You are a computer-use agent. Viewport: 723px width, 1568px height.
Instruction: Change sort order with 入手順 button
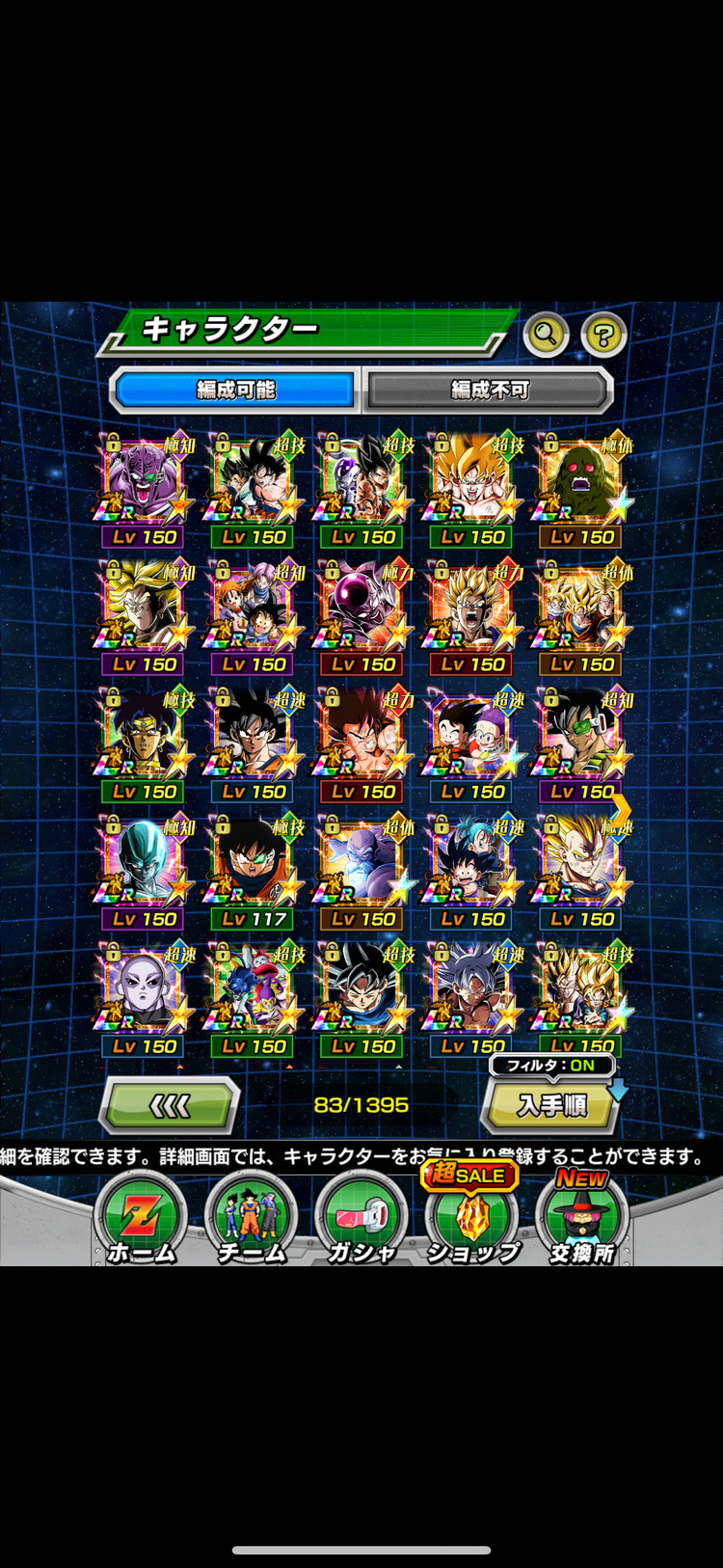(x=551, y=1105)
